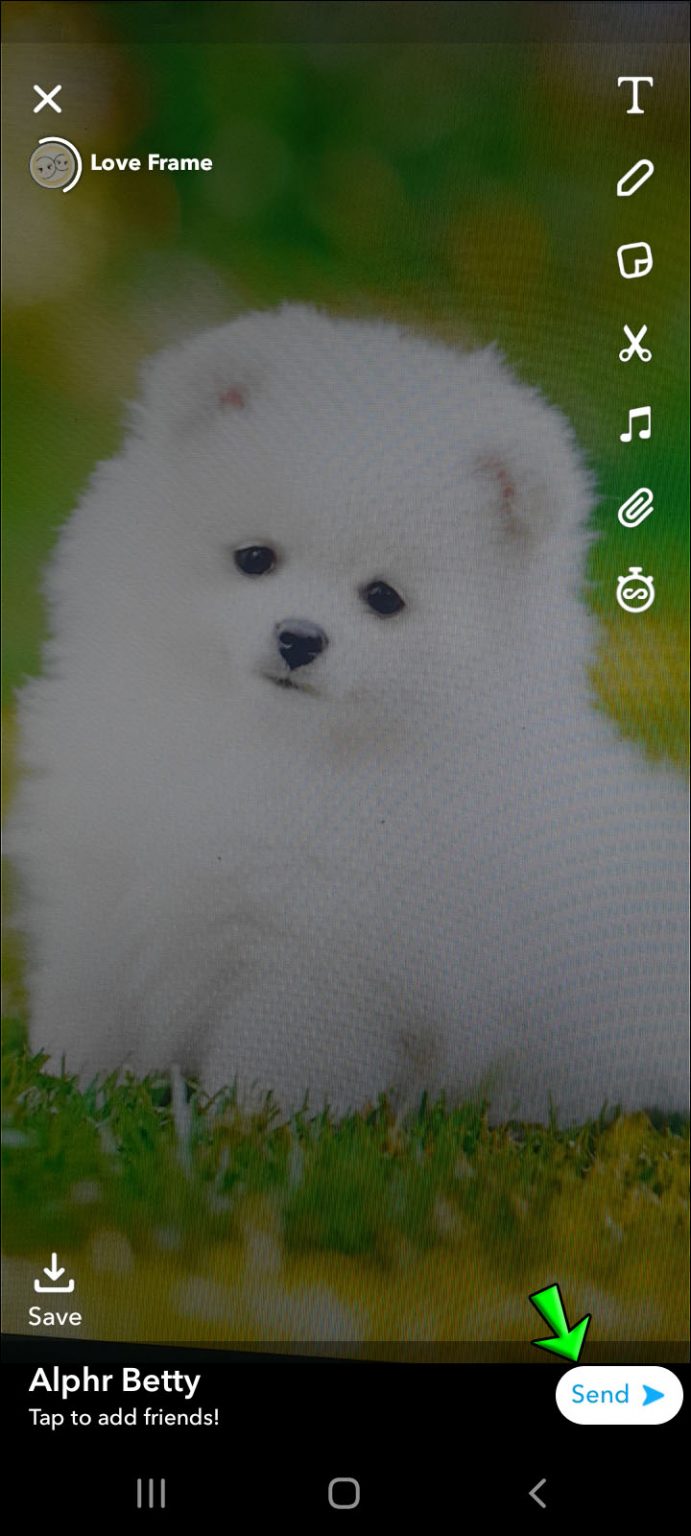Open the sticker picker
Image resolution: width=691 pixels, height=1536 pixels.
coord(634,261)
